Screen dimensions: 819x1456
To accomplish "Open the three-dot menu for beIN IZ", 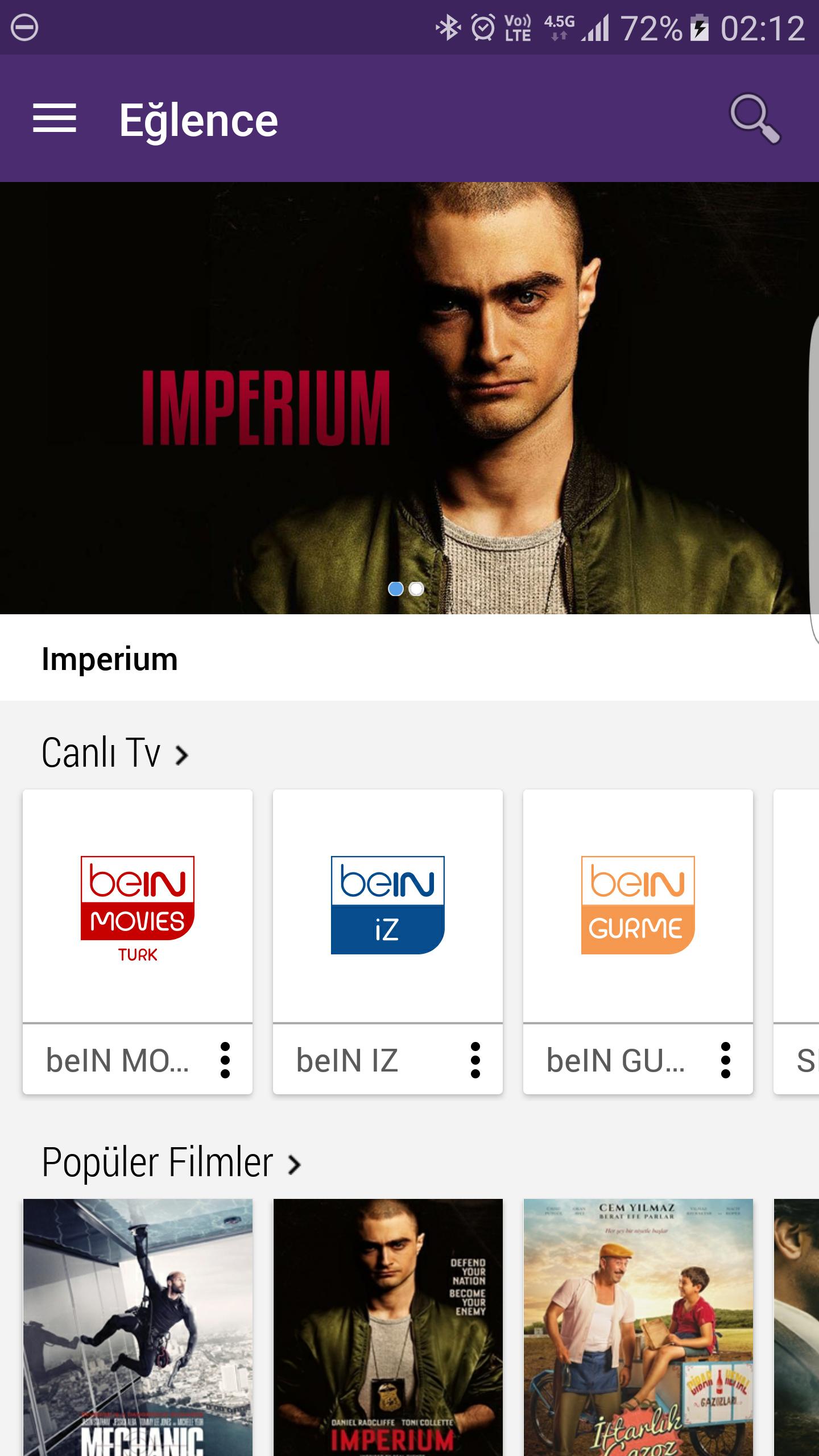I will click(x=475, y=1060).
